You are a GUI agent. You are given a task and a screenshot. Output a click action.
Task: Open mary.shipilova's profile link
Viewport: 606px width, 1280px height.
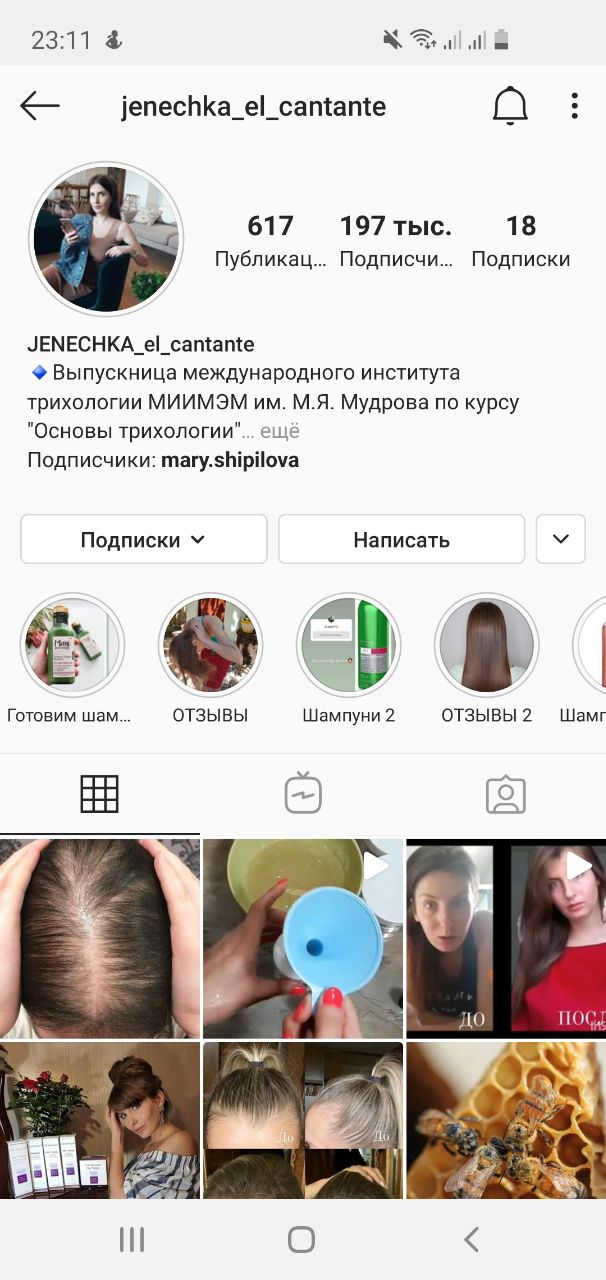230,460
